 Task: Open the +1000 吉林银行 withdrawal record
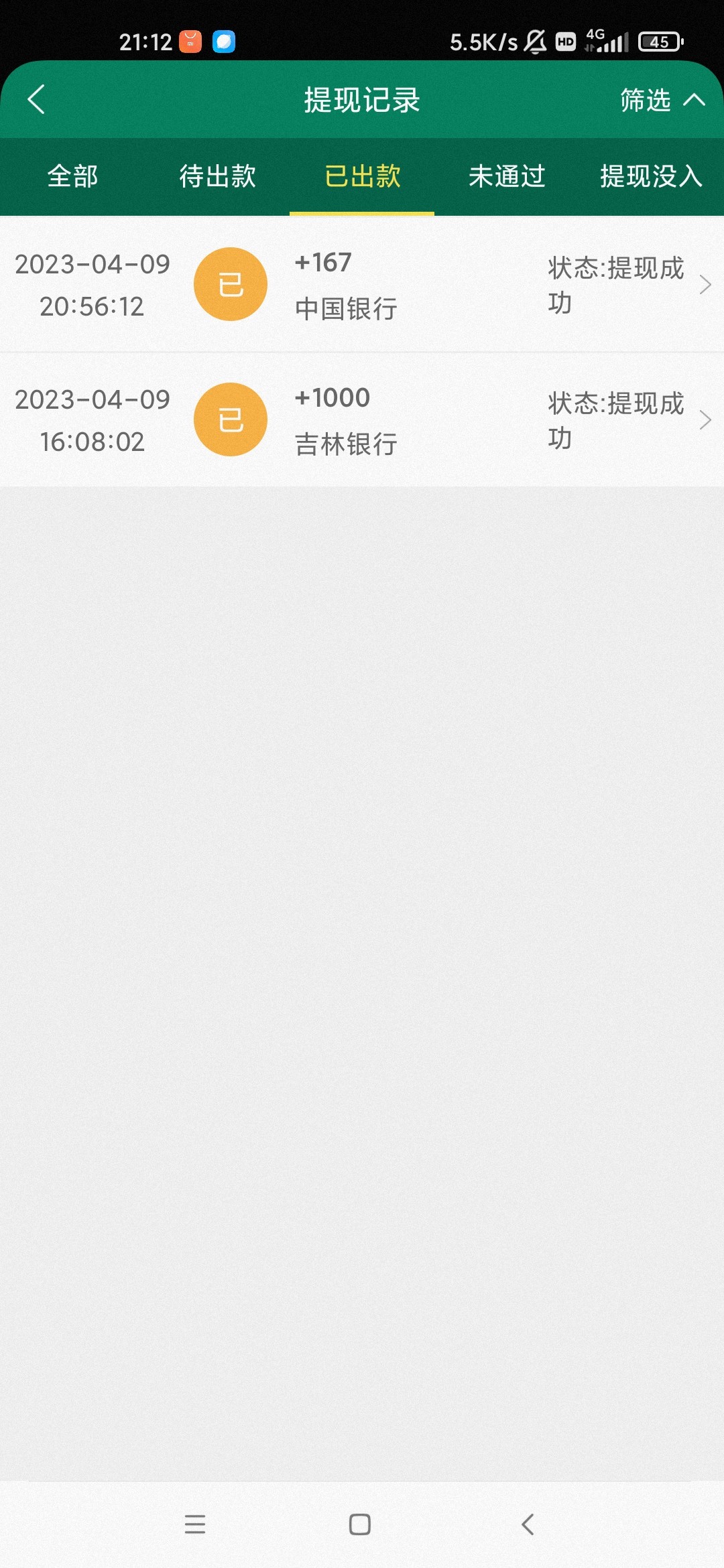pyautogui.click(x=362, y=420)
